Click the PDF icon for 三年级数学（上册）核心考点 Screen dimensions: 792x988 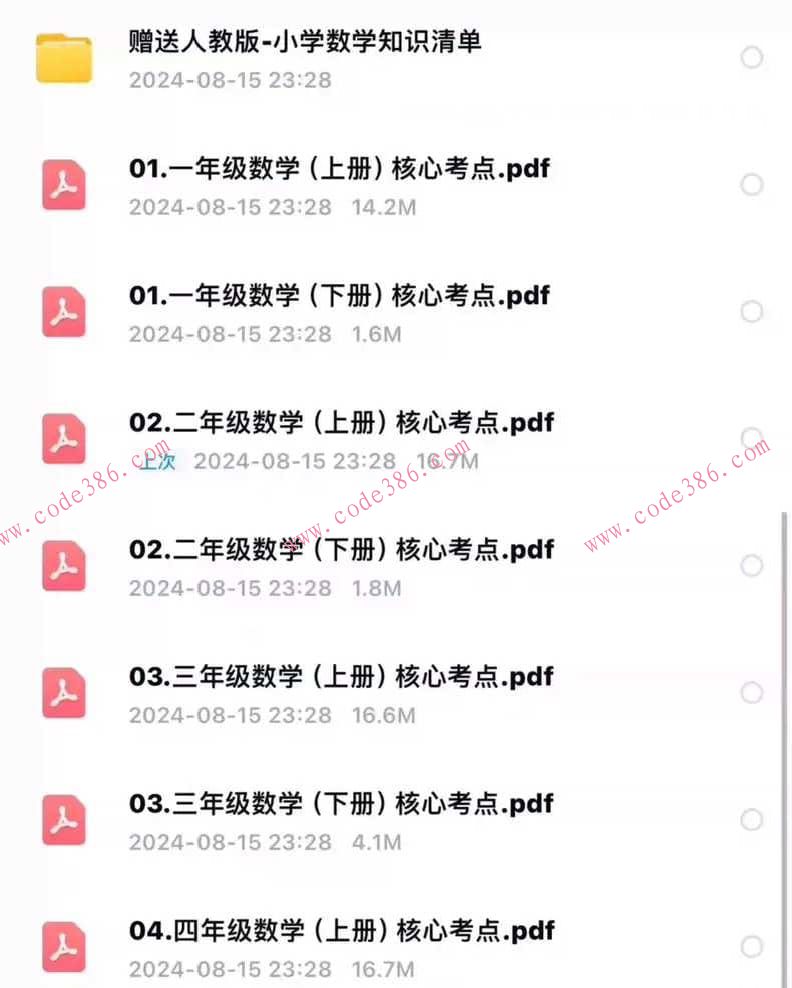(x=63, y=693)
